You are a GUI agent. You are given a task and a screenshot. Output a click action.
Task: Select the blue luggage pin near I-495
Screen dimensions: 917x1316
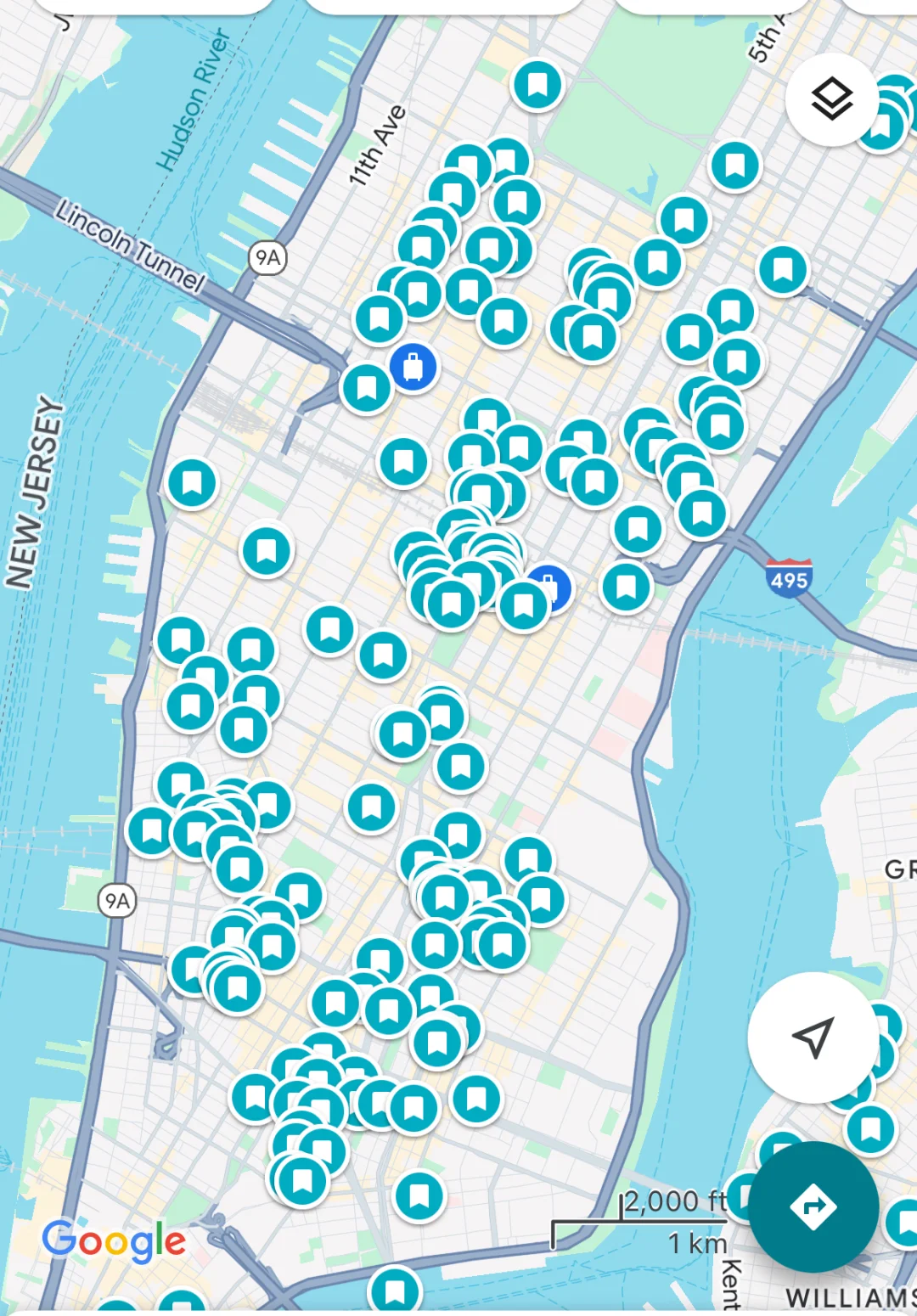tap(550, 588)
